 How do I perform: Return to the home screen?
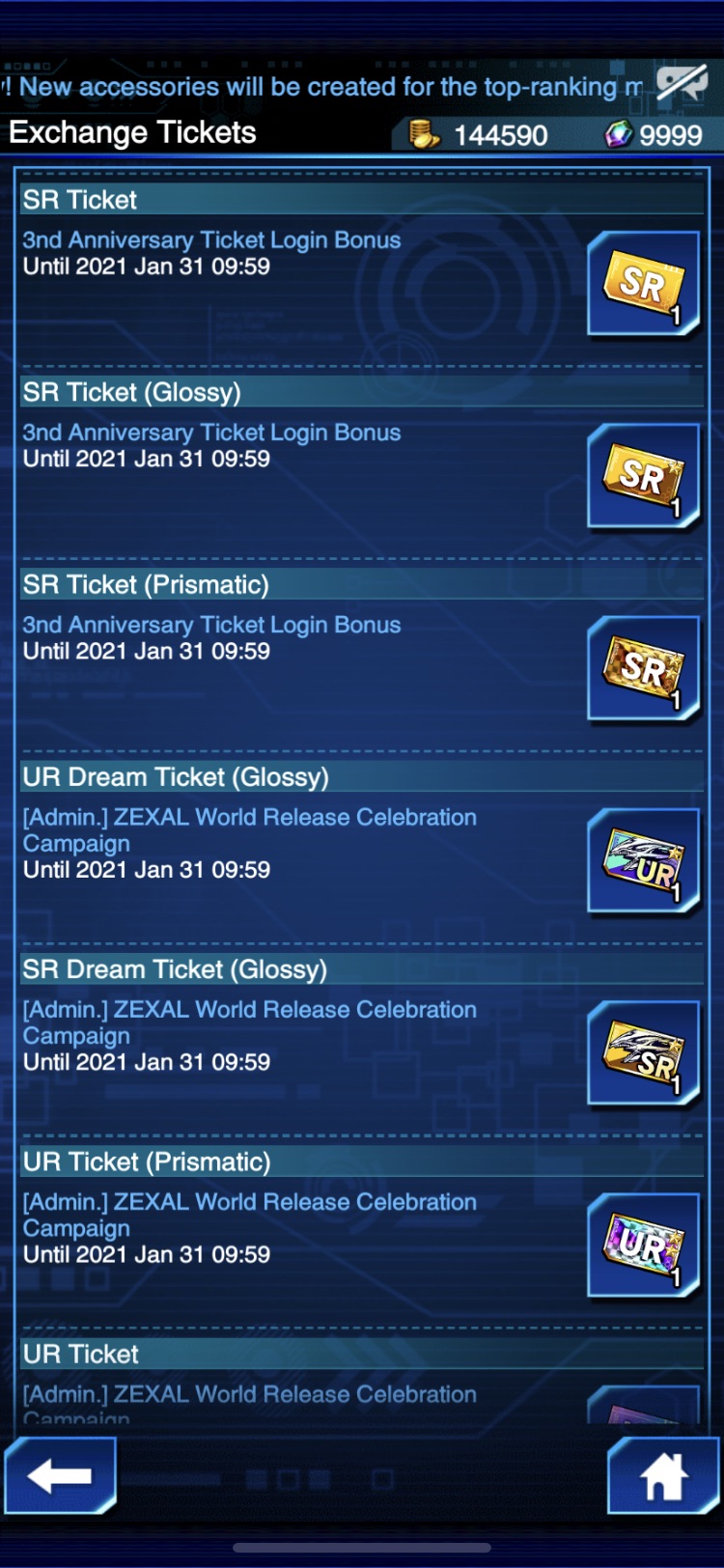pos(663,1474)
